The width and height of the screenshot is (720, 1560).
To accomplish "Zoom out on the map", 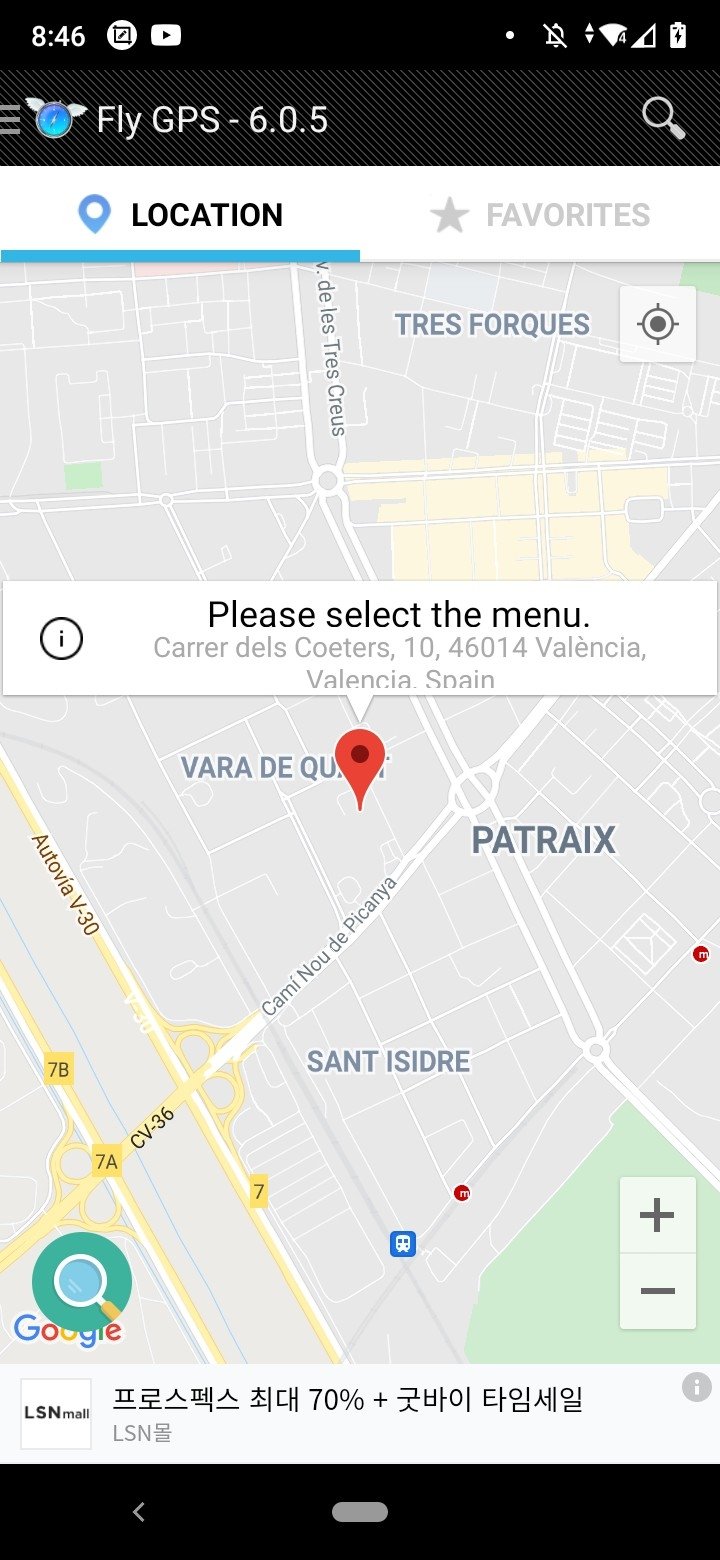I will [657, 1291].
